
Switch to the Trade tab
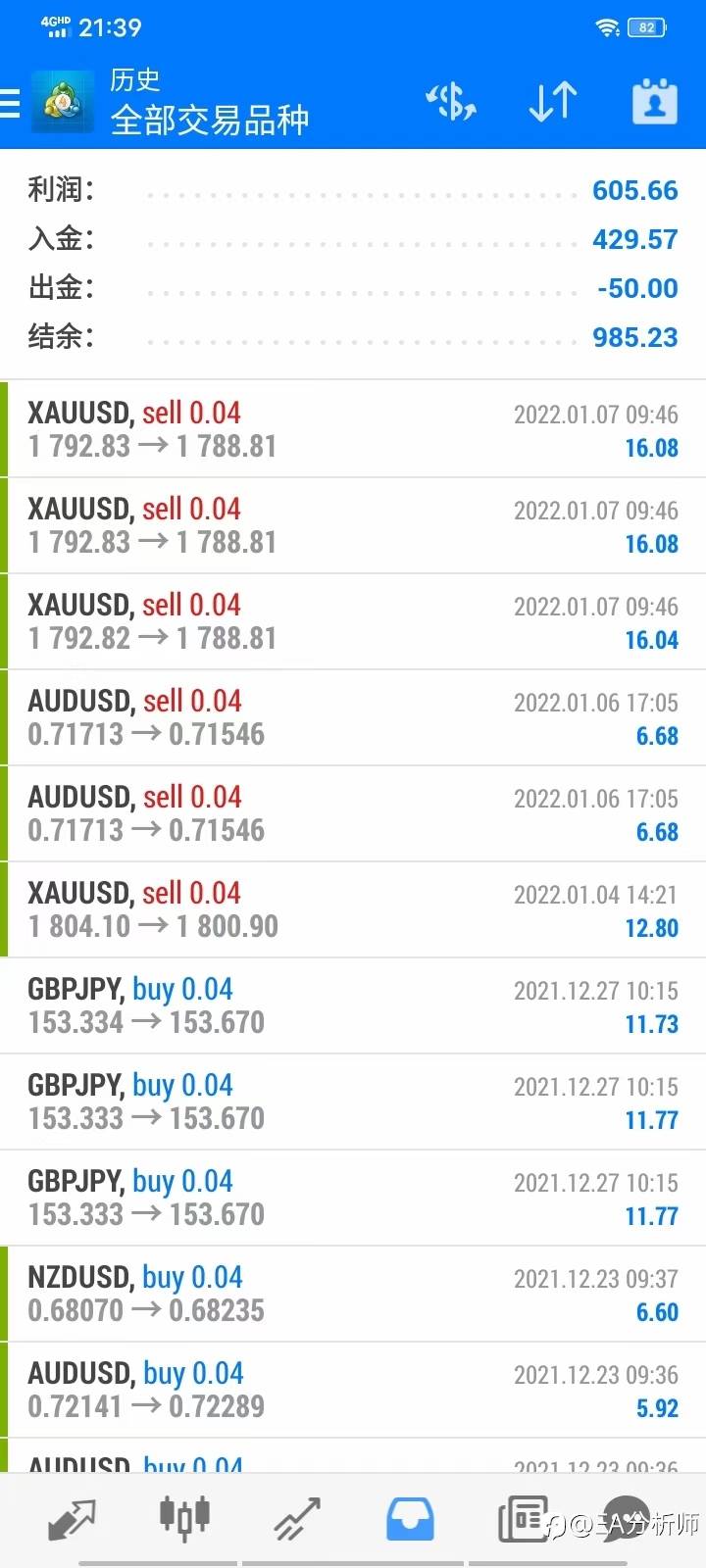click(x=297, y=1519)
